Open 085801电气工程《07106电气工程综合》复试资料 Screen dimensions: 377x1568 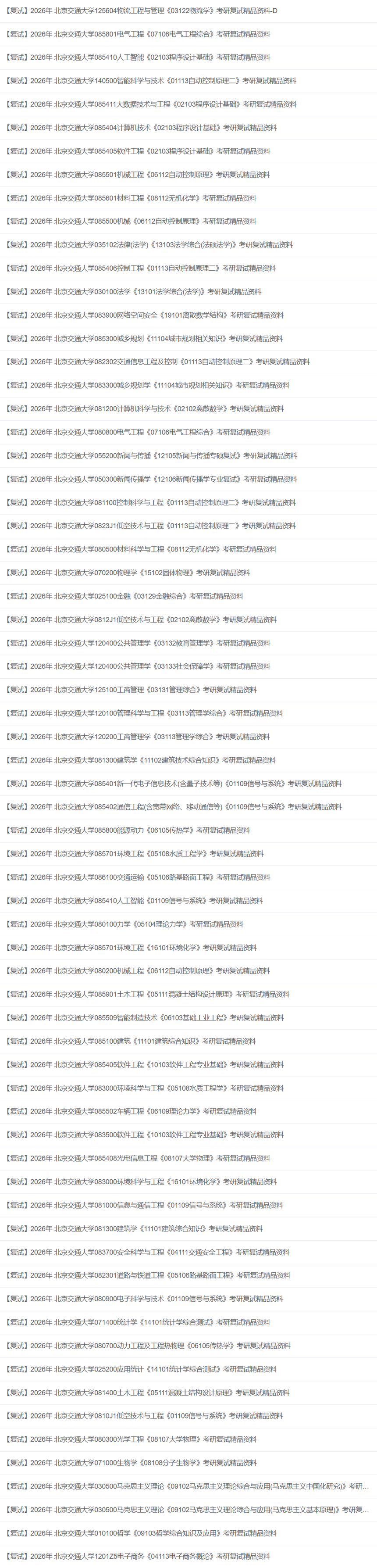[x=137, y=34]
